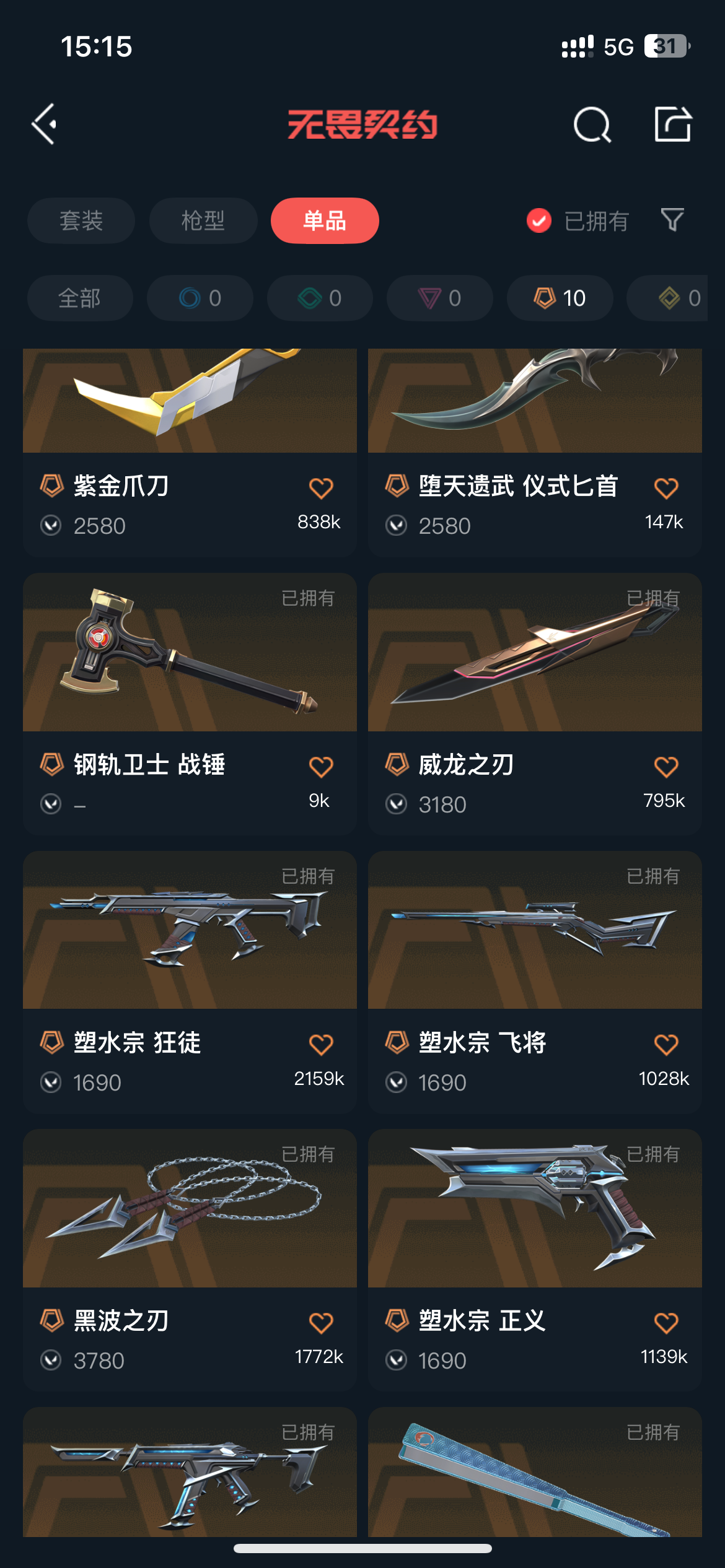Select the 全部 rarity chip
The height and width of the screenshot is (1568, 725).
pos(80,298)
